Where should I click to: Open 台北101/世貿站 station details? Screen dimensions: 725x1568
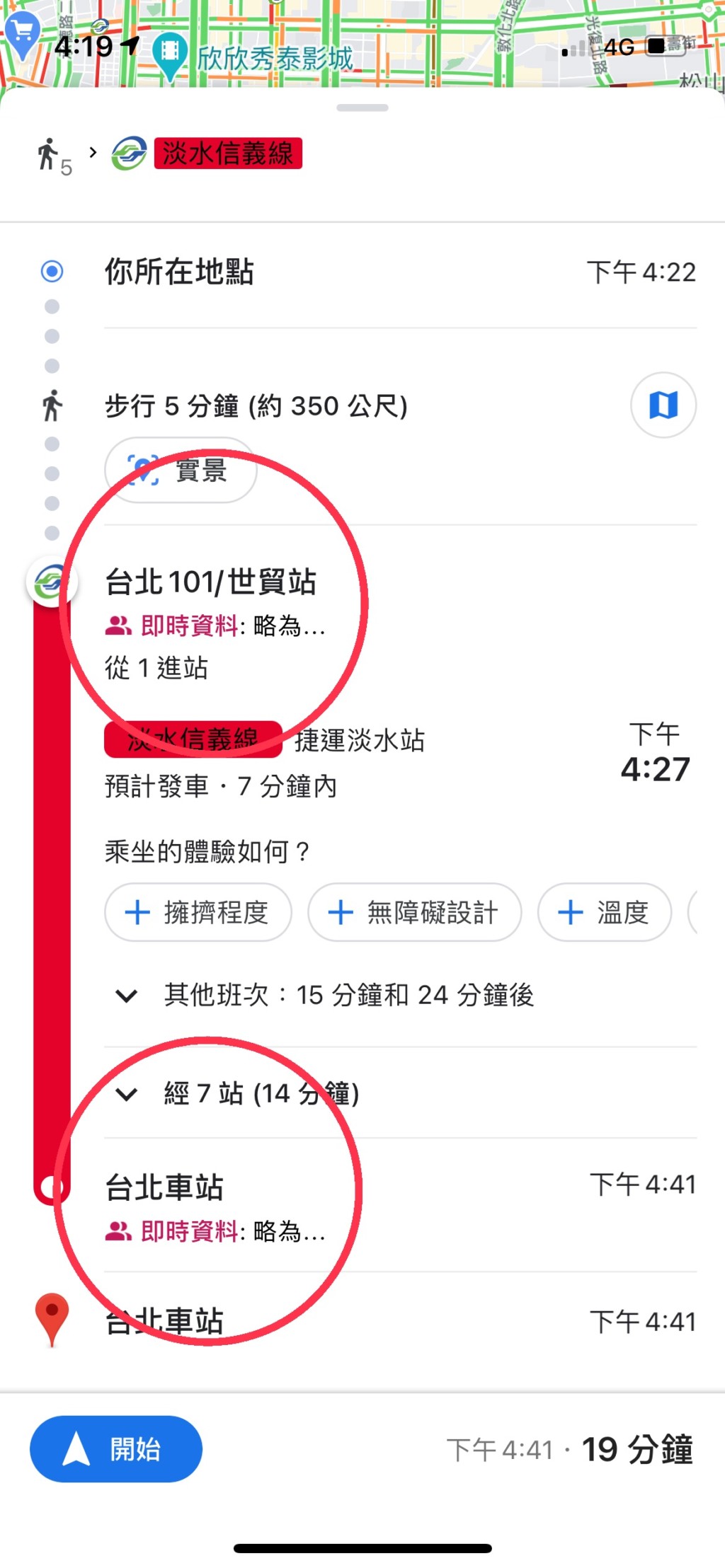pyautogui.click(x=211, y=582)
